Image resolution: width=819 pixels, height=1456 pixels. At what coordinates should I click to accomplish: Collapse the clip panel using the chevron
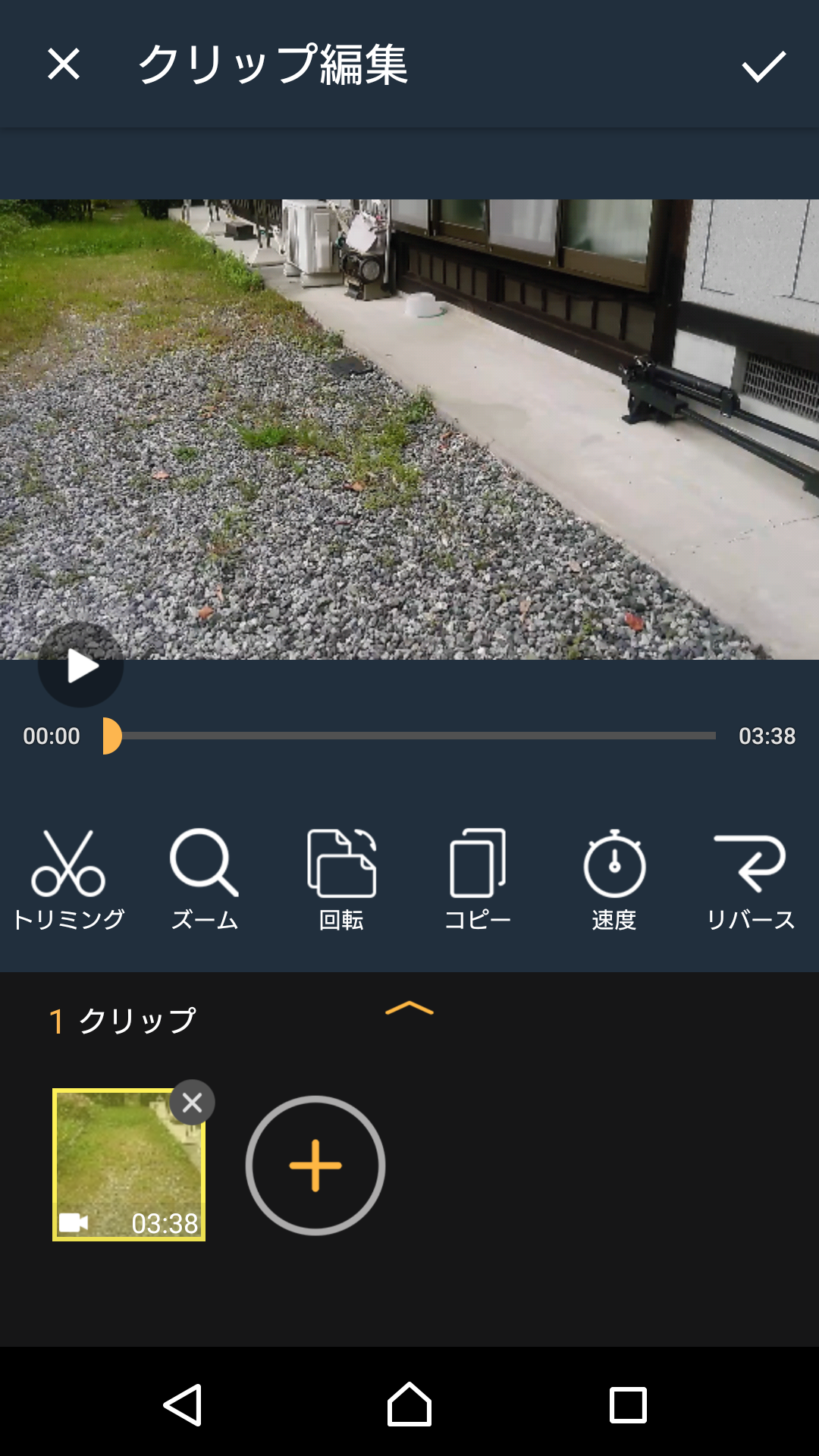pyautogui.click(x=409, y=1009)
